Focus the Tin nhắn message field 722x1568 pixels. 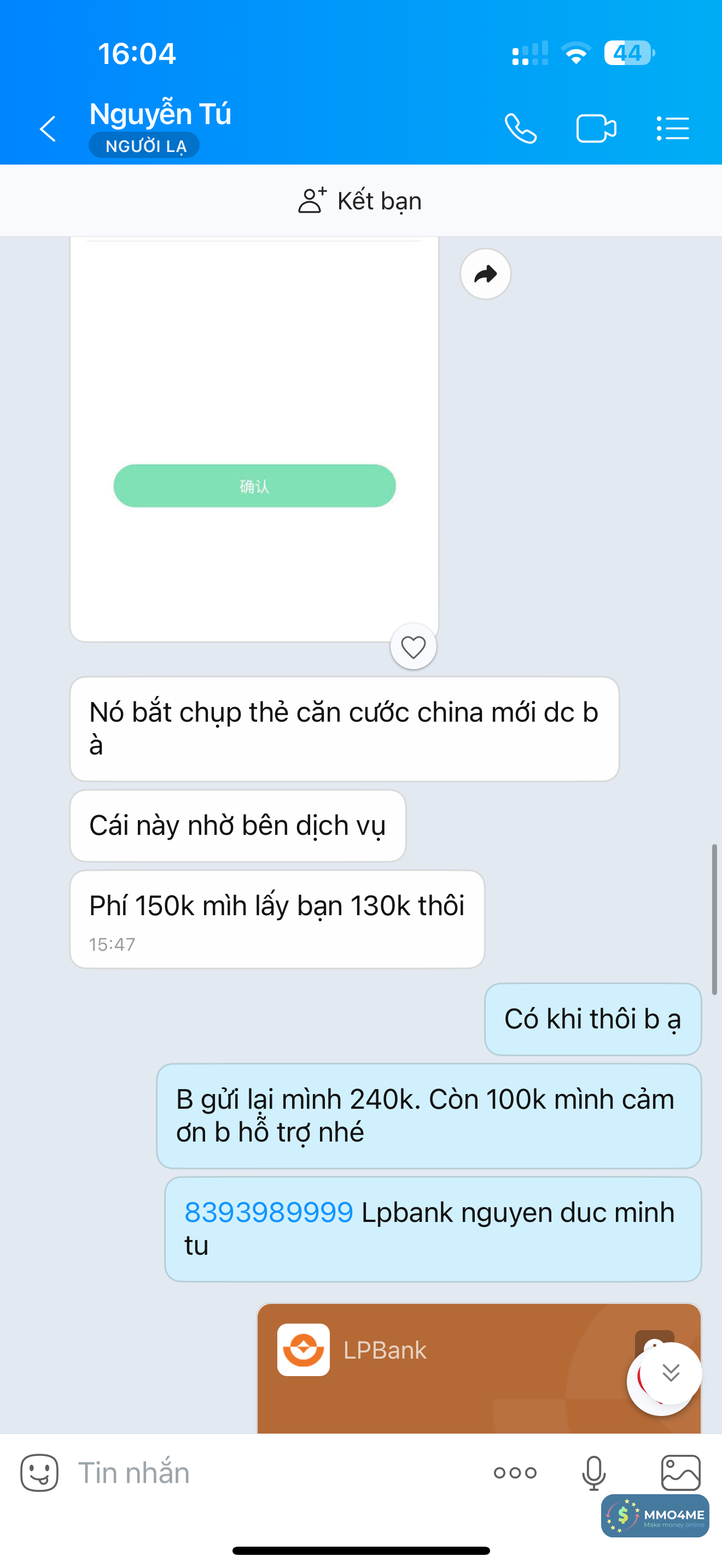click(x=274, y=1473)
